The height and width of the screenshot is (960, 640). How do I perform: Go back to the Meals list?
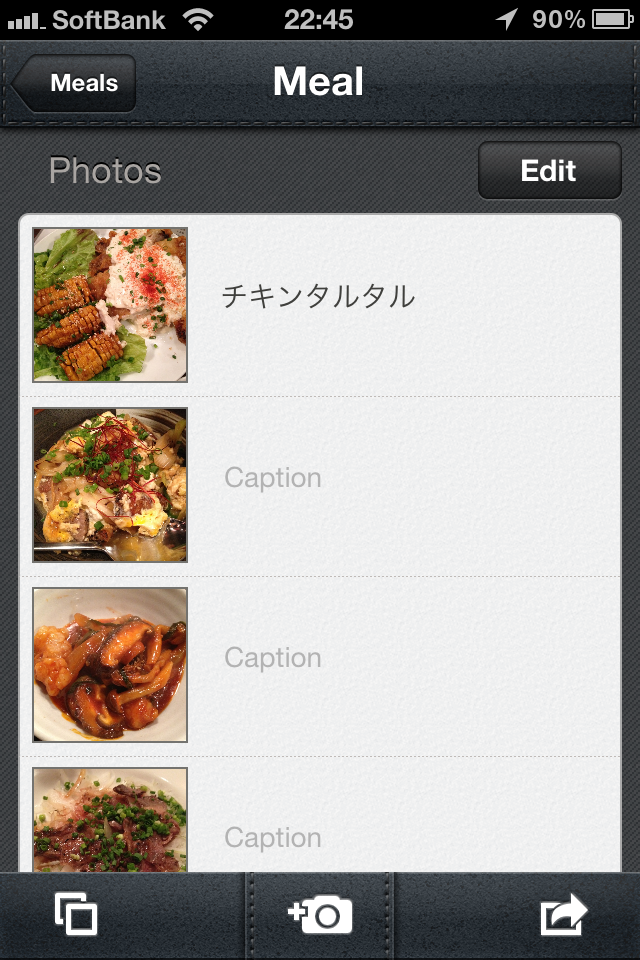(x=78, y=83)
